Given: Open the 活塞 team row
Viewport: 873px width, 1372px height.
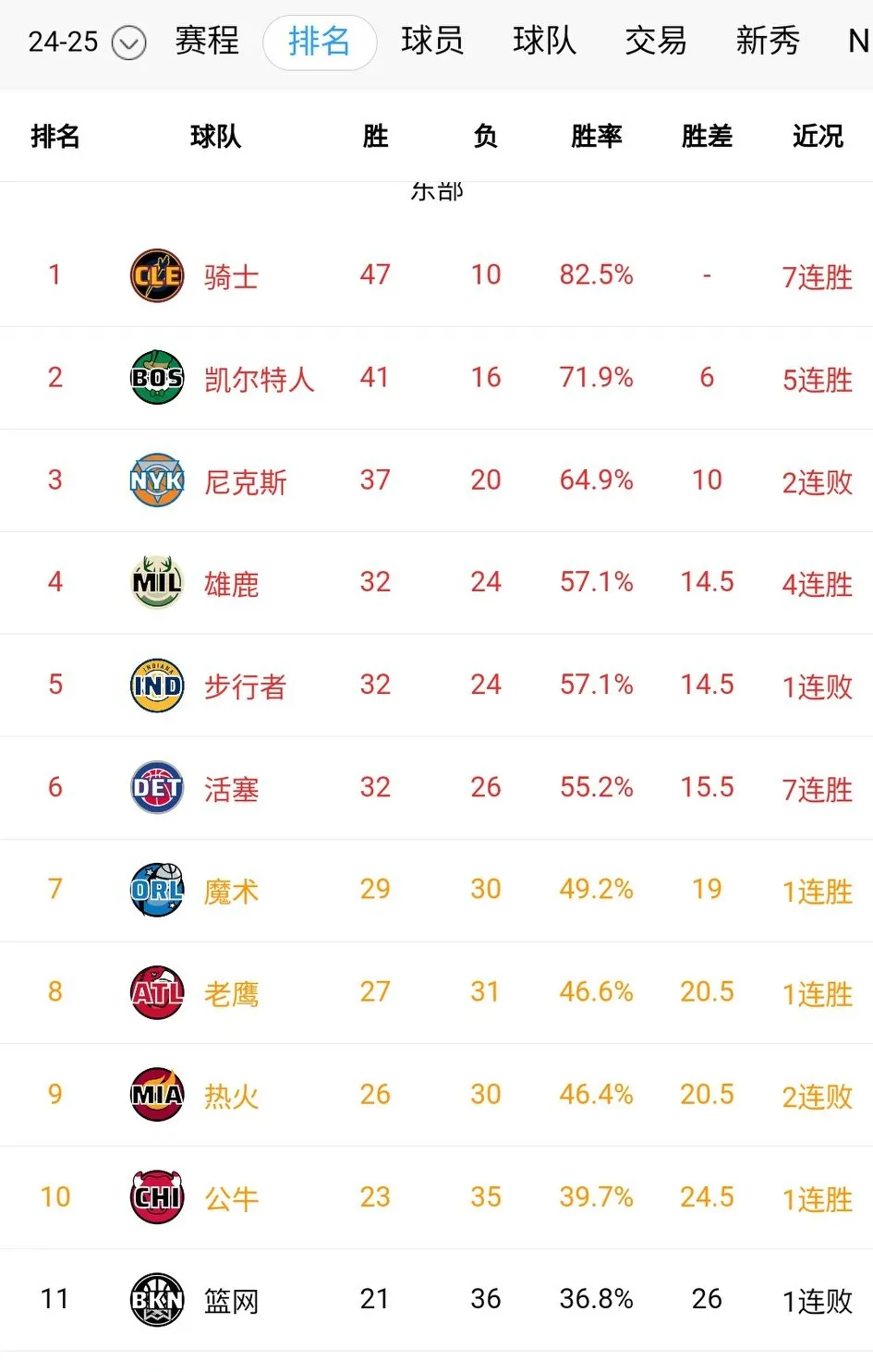Looking at the screenshot, I should coord(231,789).
